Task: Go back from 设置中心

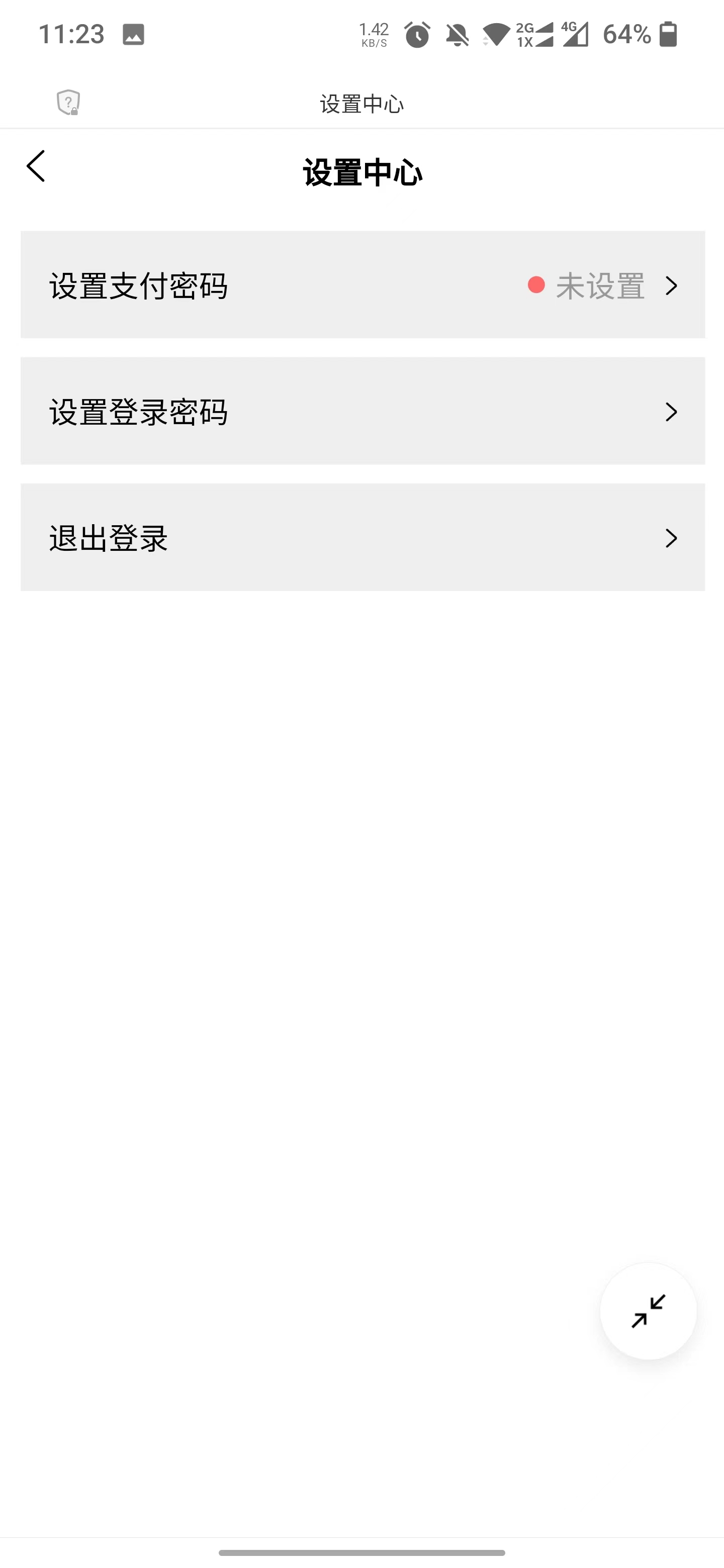Action: tap(36, 166)
